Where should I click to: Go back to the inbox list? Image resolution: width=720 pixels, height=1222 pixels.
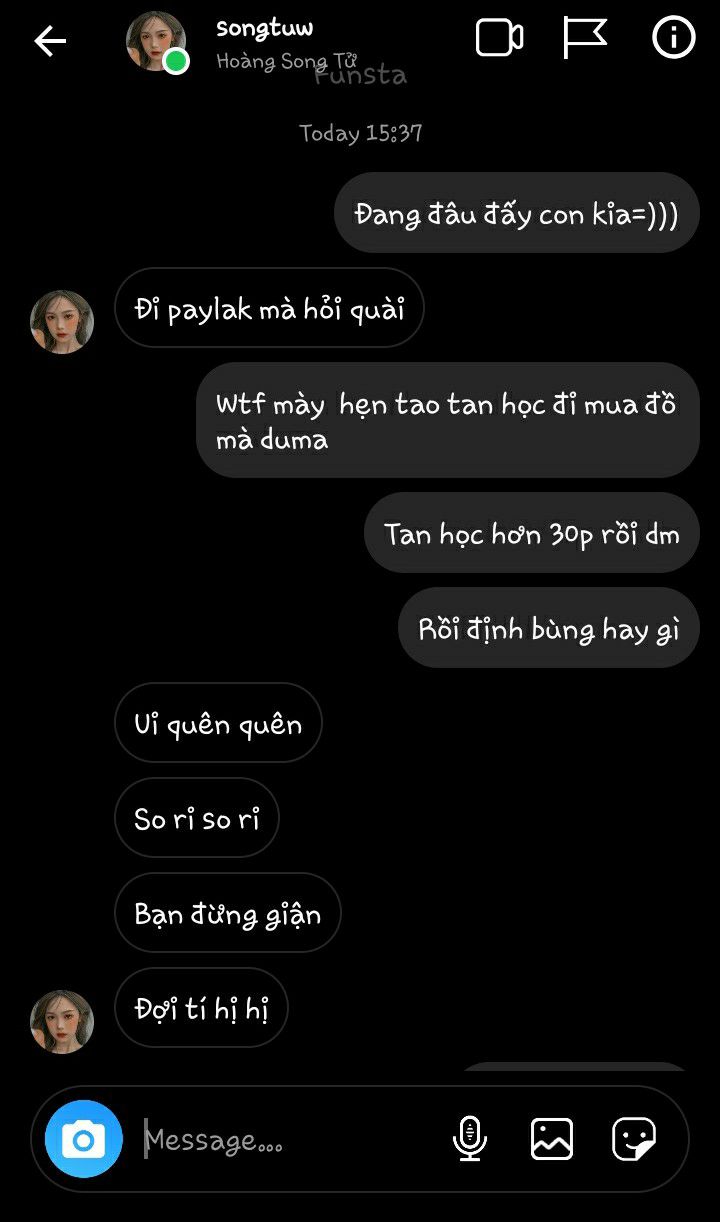(x=50, y=41)
